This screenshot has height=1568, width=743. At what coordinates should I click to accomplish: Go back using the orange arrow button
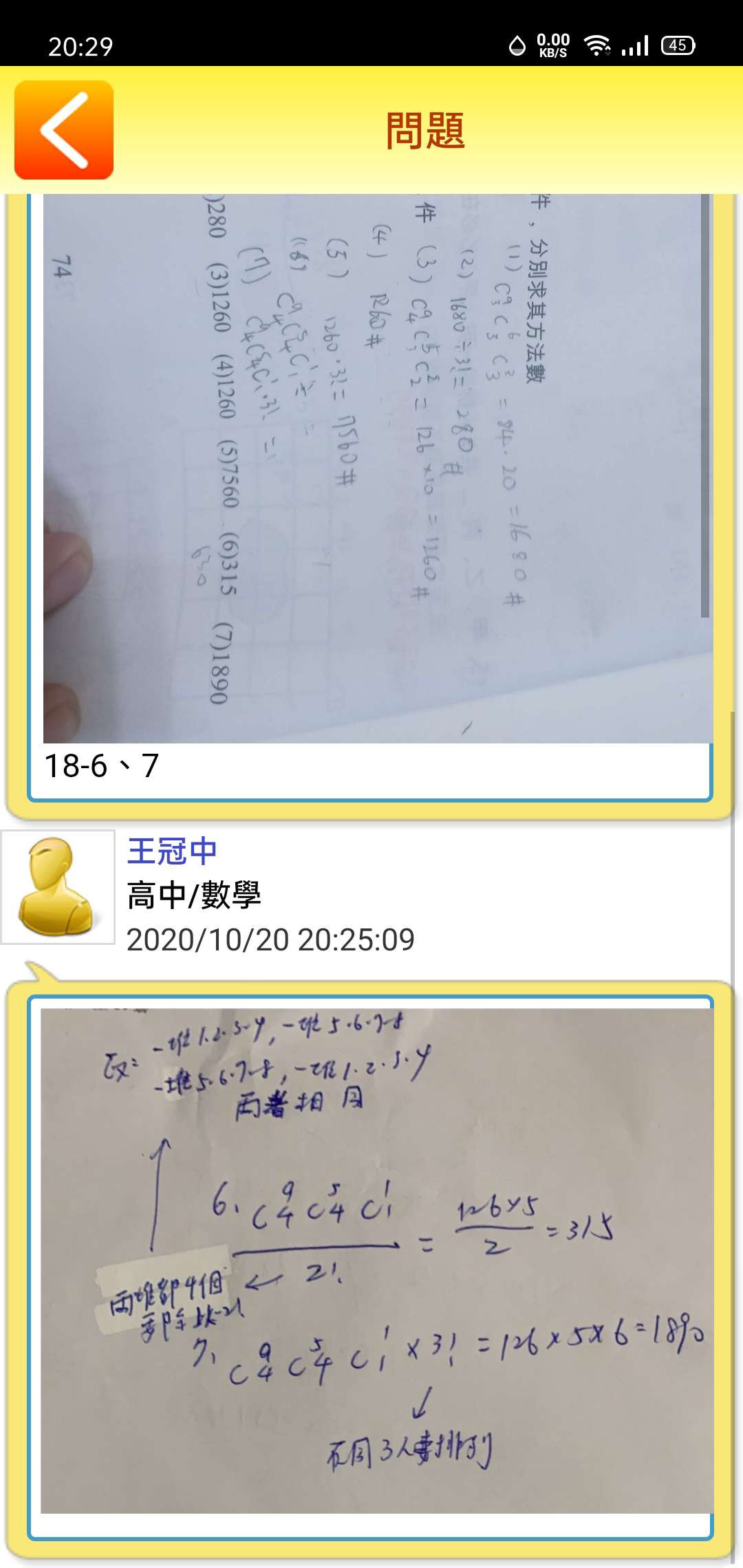[x=64, y=130]
